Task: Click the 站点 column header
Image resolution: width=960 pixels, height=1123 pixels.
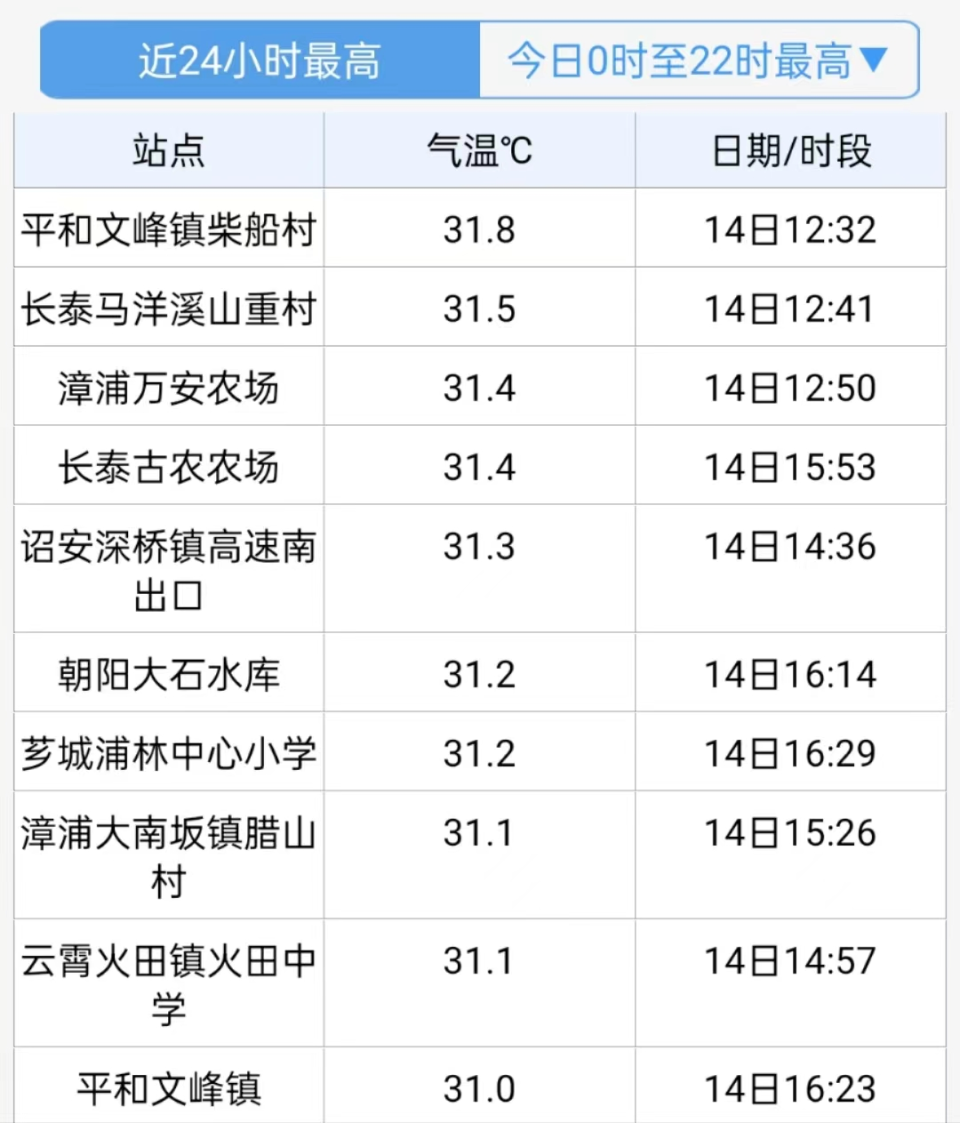Action: [x=166, y=150]
